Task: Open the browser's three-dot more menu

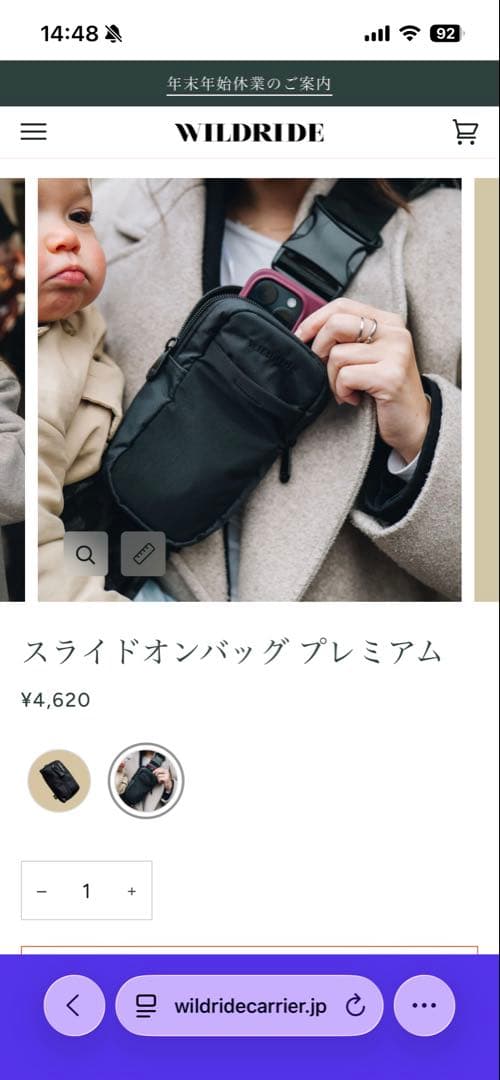Action: [424, 1006]
